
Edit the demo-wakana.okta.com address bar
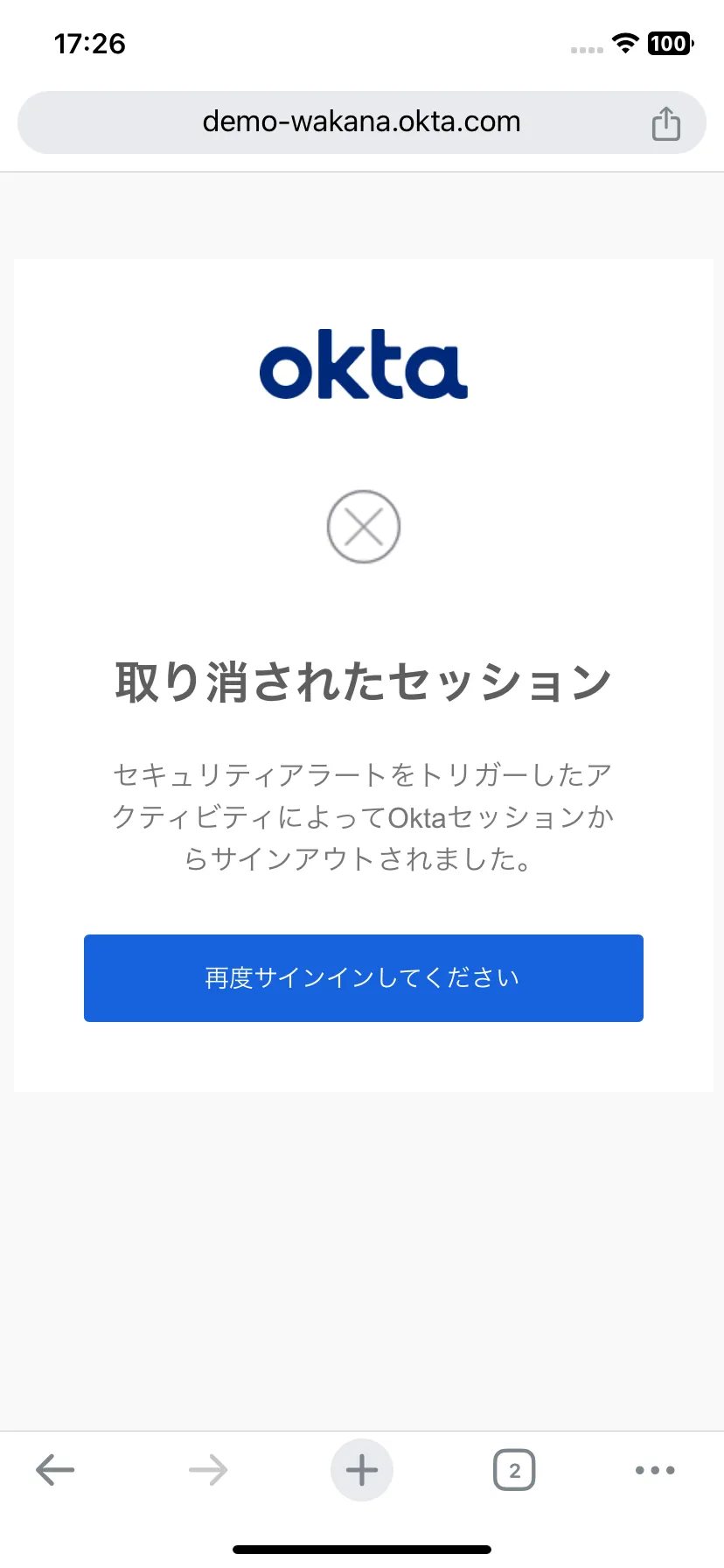tap(361, 122)
